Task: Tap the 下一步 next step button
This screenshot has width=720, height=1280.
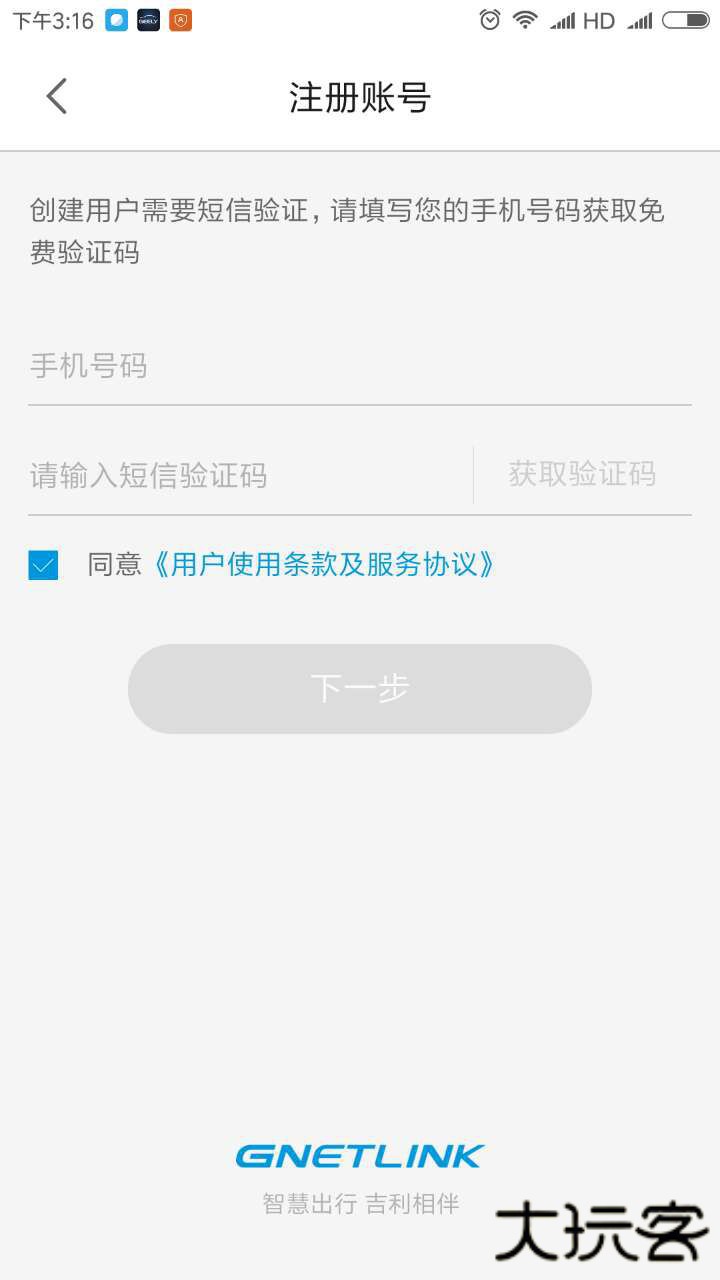Action: click(360, 689)
